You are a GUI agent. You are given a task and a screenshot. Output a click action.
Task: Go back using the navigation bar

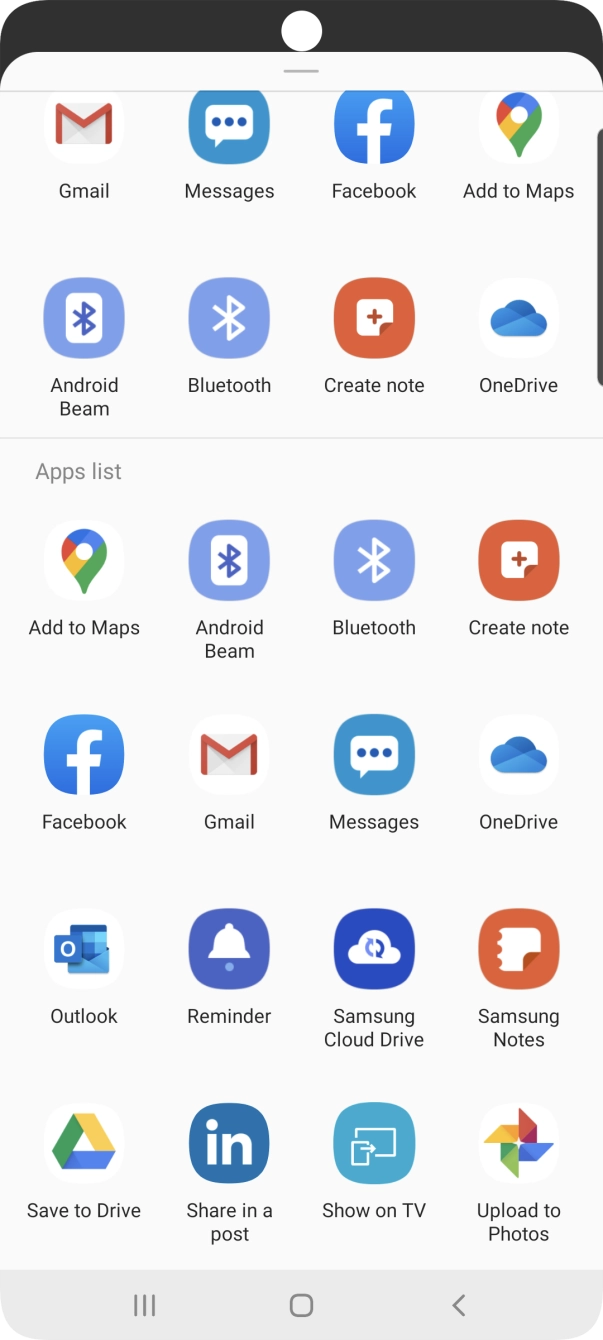tap(458, 1304)
